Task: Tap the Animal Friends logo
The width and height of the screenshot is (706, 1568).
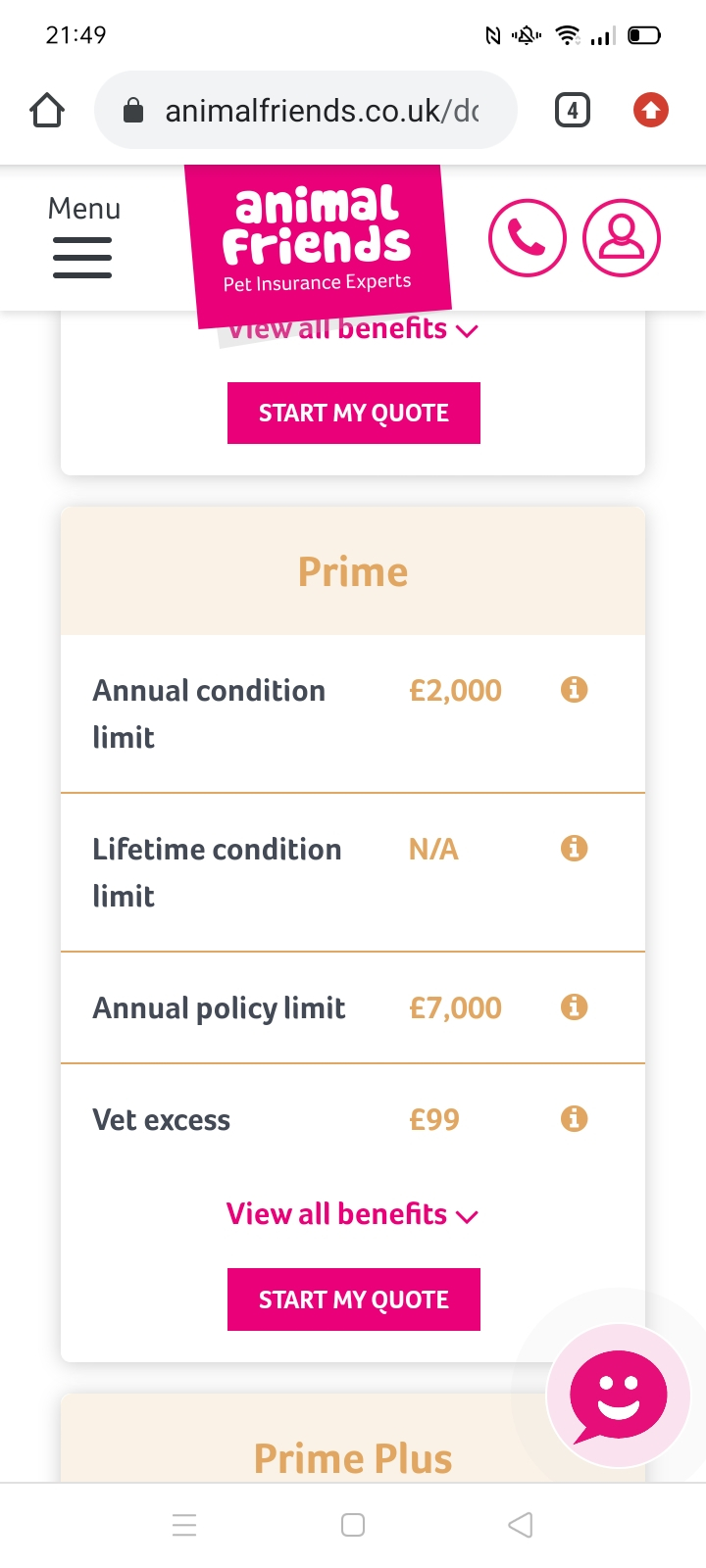Action: [318, 246]
